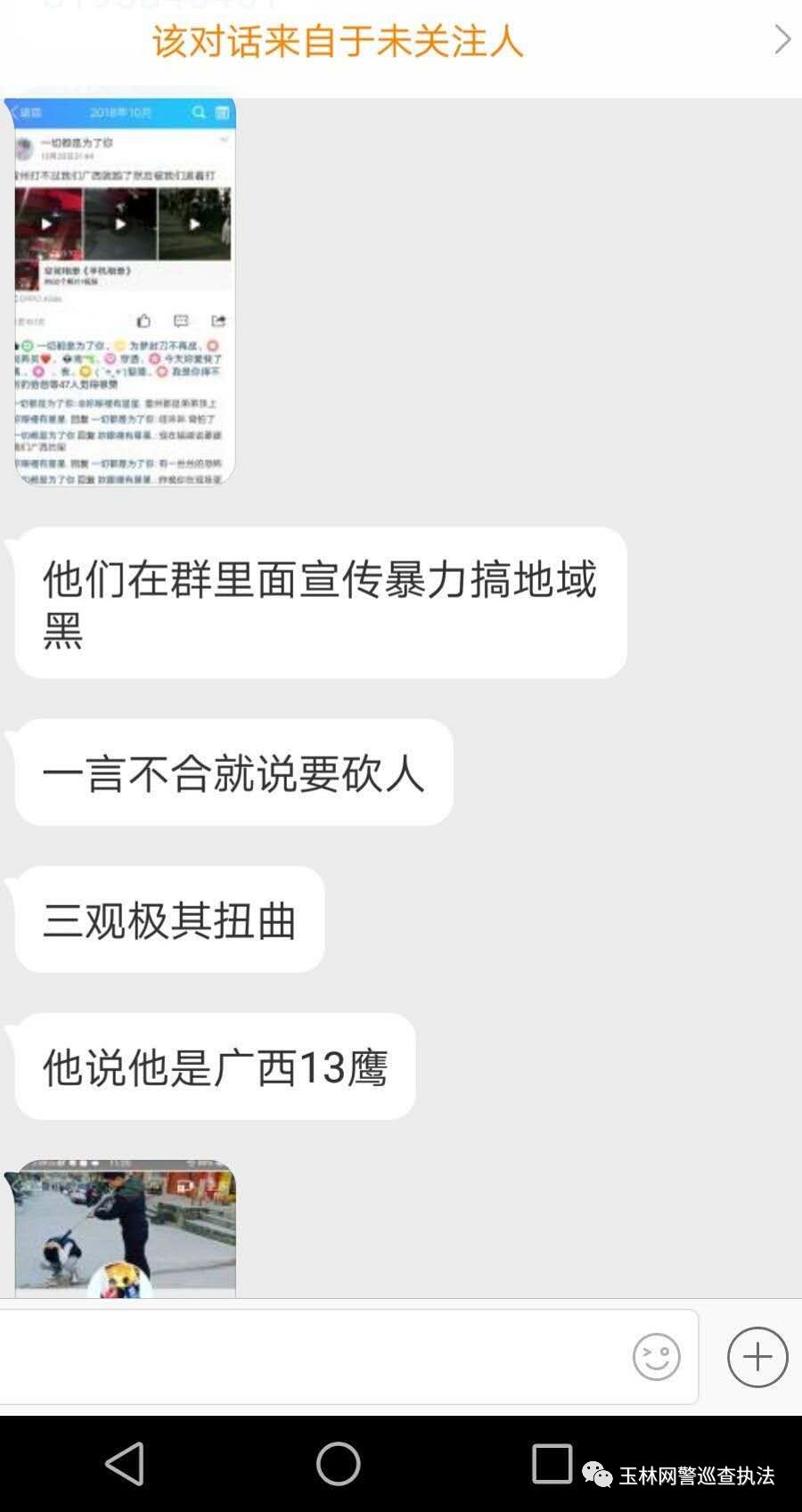Viewport: 802px width, 1512px height.
Task: Open the shared screenshot image of the post
Action: tap(124, 291)
